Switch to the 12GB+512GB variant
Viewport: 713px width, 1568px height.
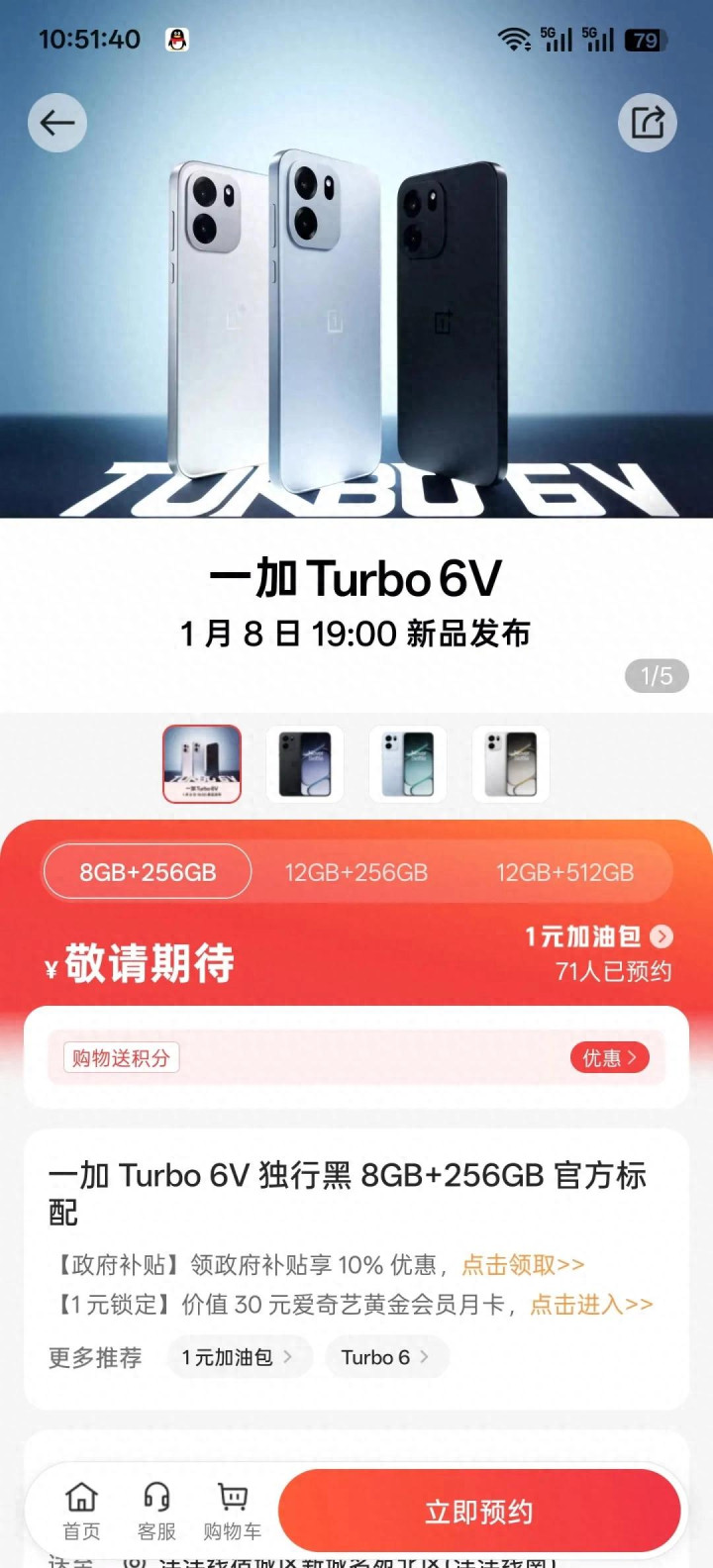tap(564, 872)
